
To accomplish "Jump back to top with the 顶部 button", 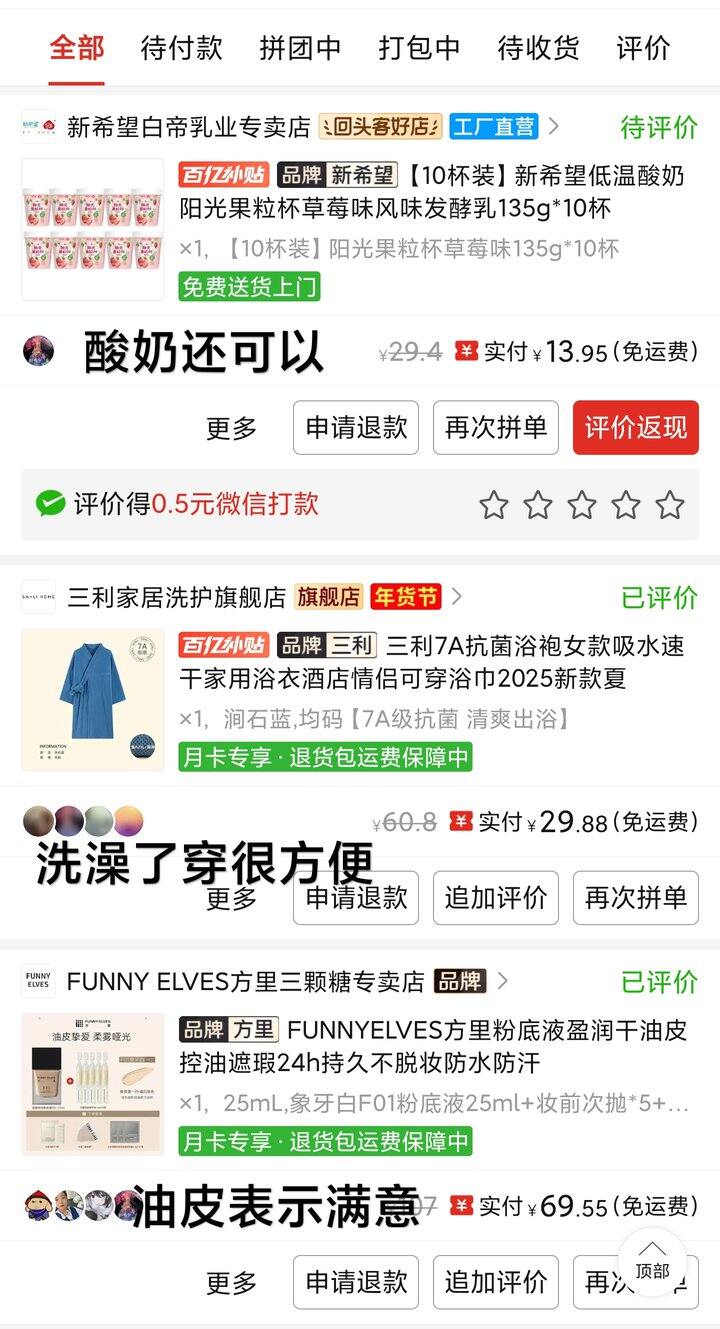I will (x=652, y=1262).
